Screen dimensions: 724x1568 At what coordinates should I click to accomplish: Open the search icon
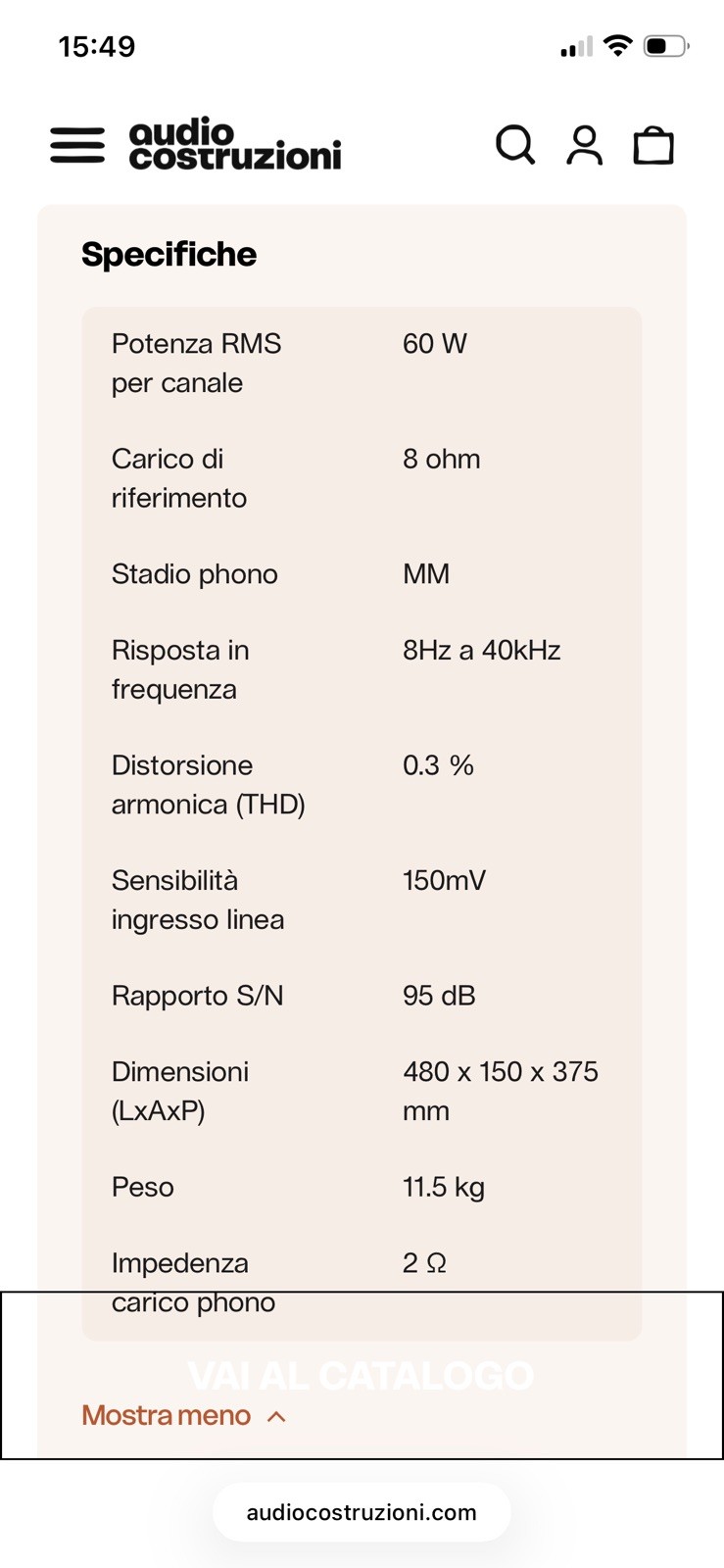(x=515, y=145)
